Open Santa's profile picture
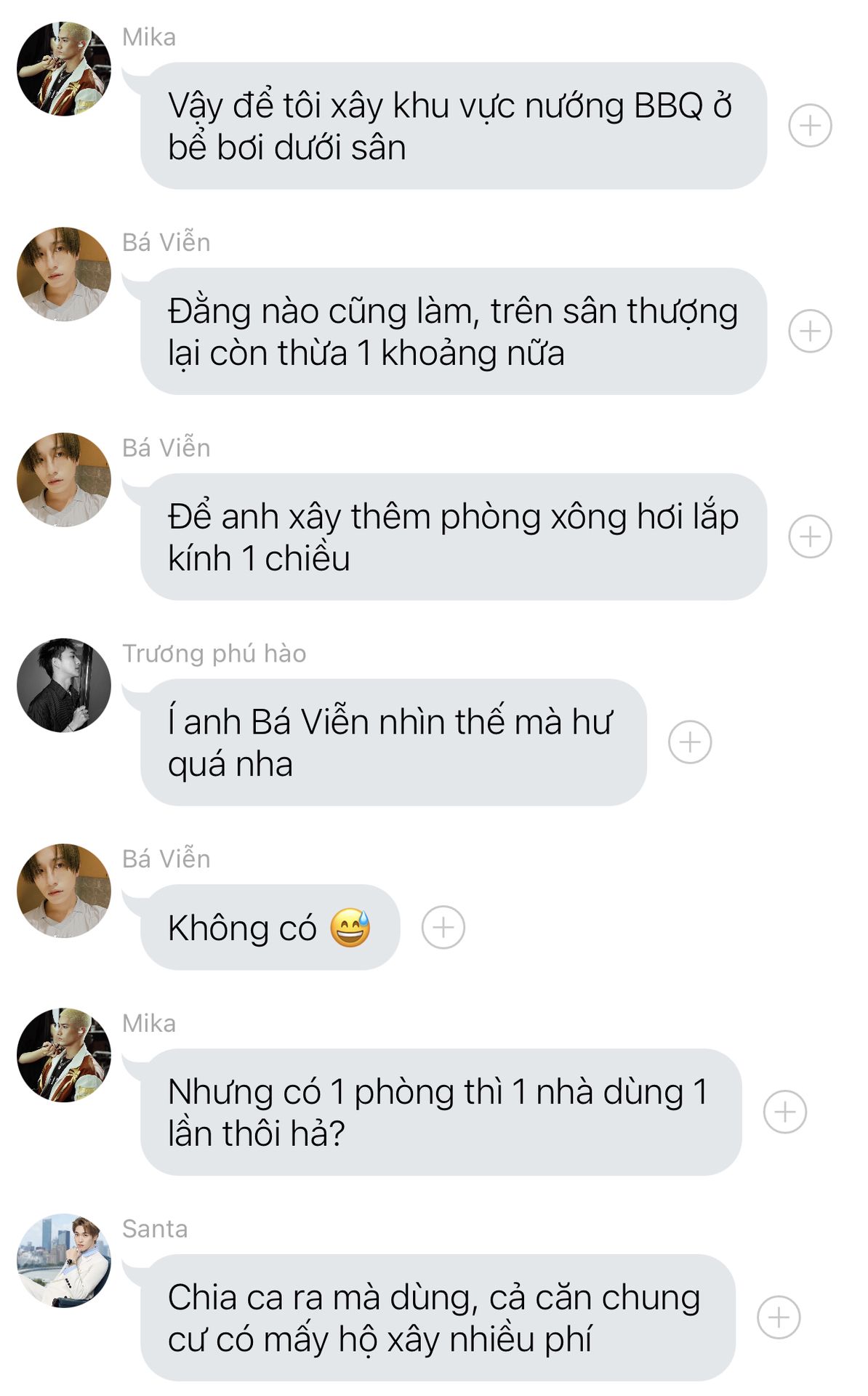This screenshot has height=1396, width=868. click(64, 1260)
